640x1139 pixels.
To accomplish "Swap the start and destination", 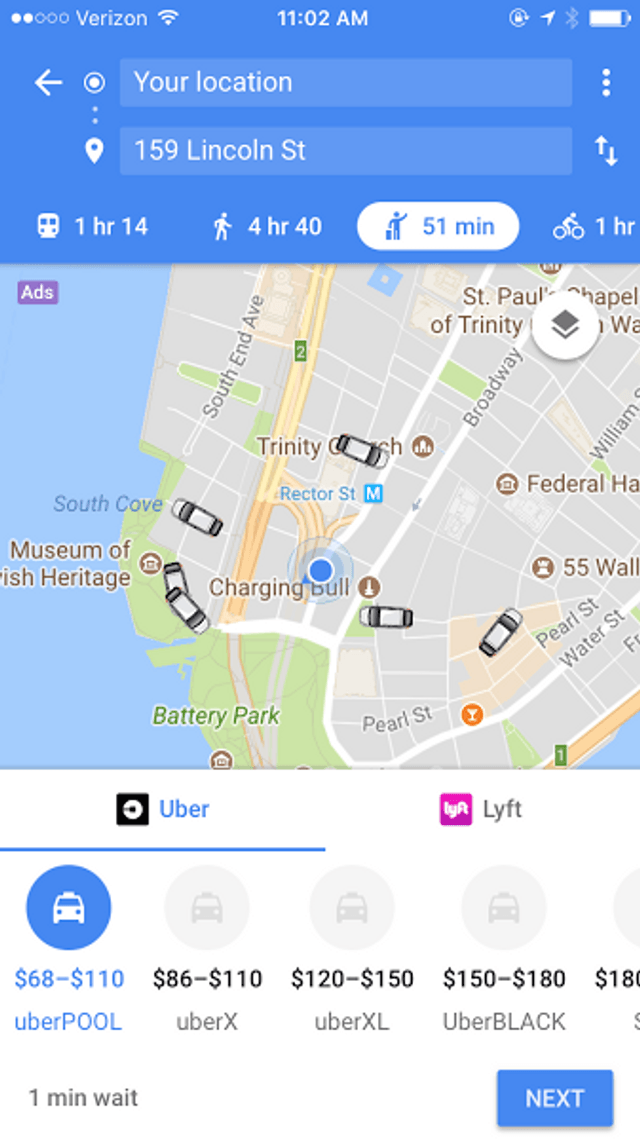I will [x=606, y=151].
